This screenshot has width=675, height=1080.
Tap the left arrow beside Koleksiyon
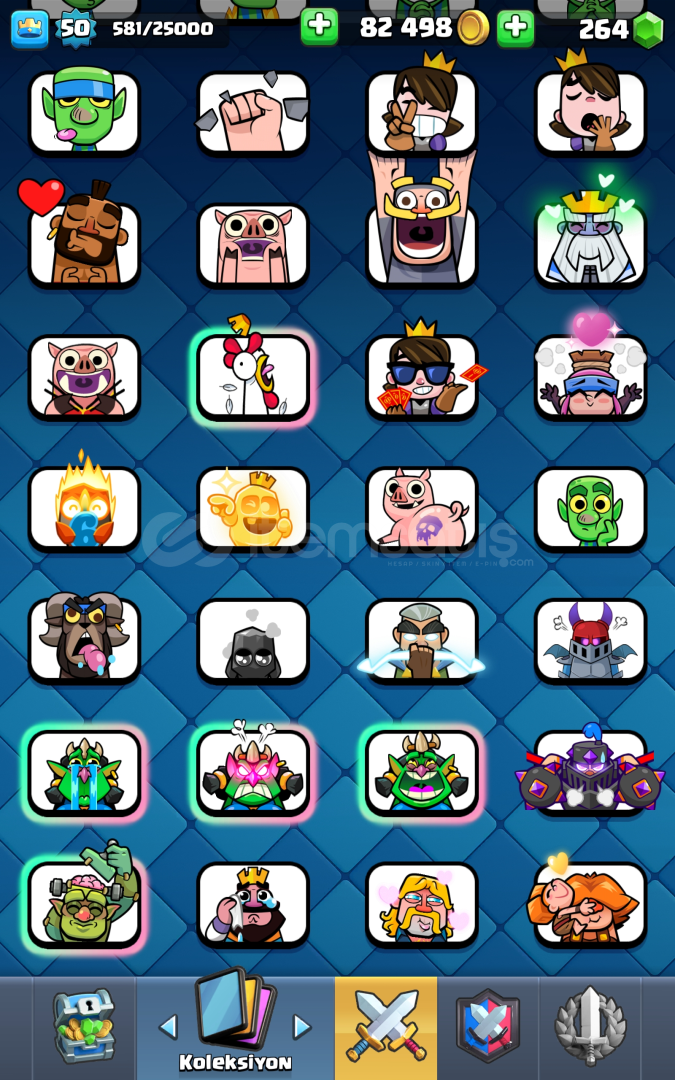tap(168, 1027)
